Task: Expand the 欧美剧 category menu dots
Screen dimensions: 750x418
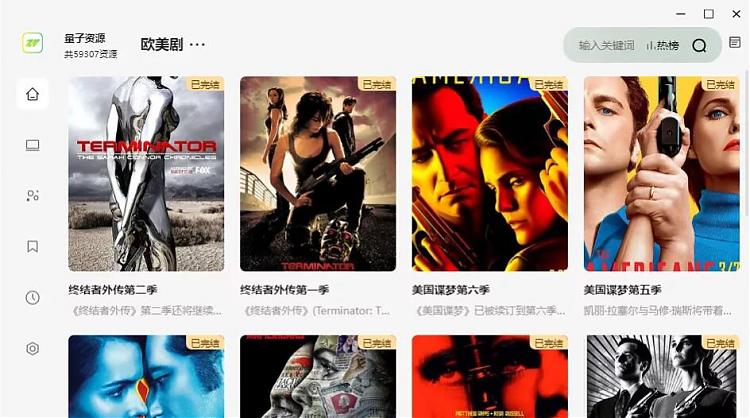Action: 197,45
